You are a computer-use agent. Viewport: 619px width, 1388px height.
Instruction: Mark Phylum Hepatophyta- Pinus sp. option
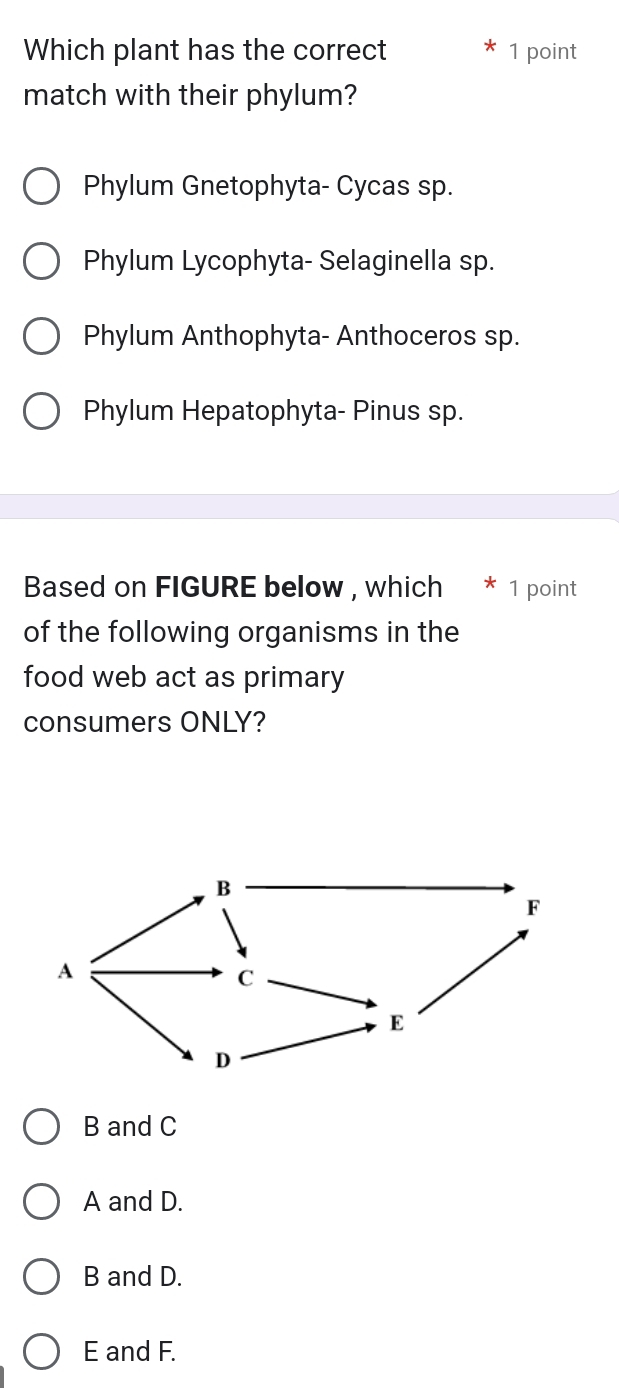[x=41, y=412]
